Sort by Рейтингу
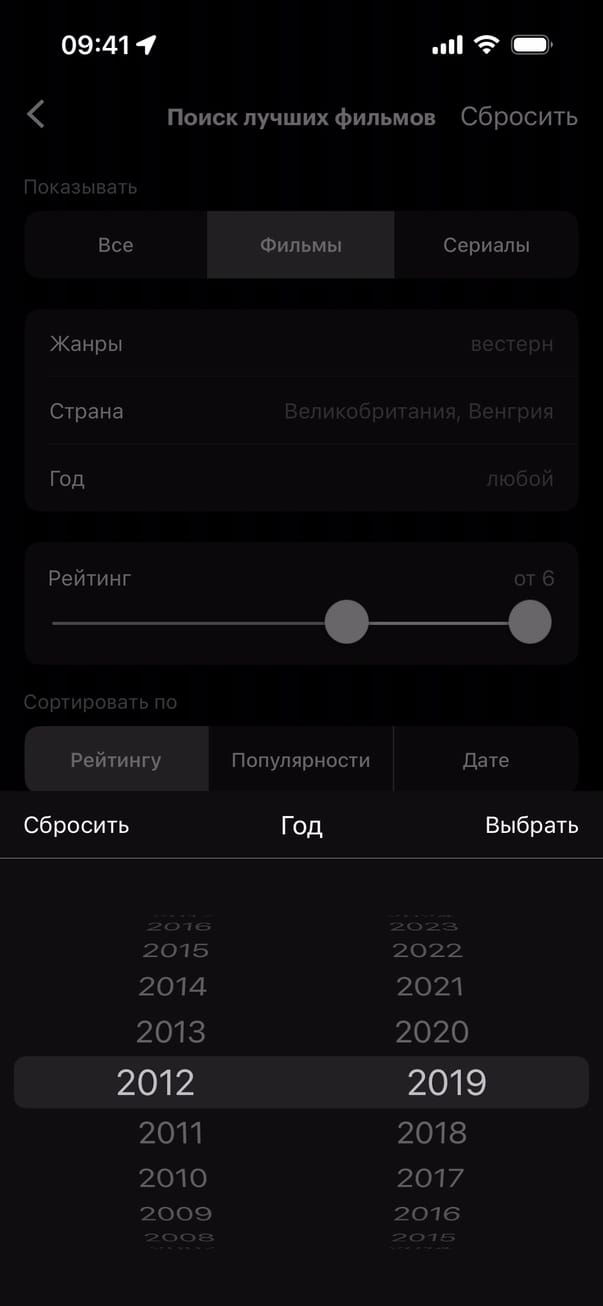 click(116, 760)
